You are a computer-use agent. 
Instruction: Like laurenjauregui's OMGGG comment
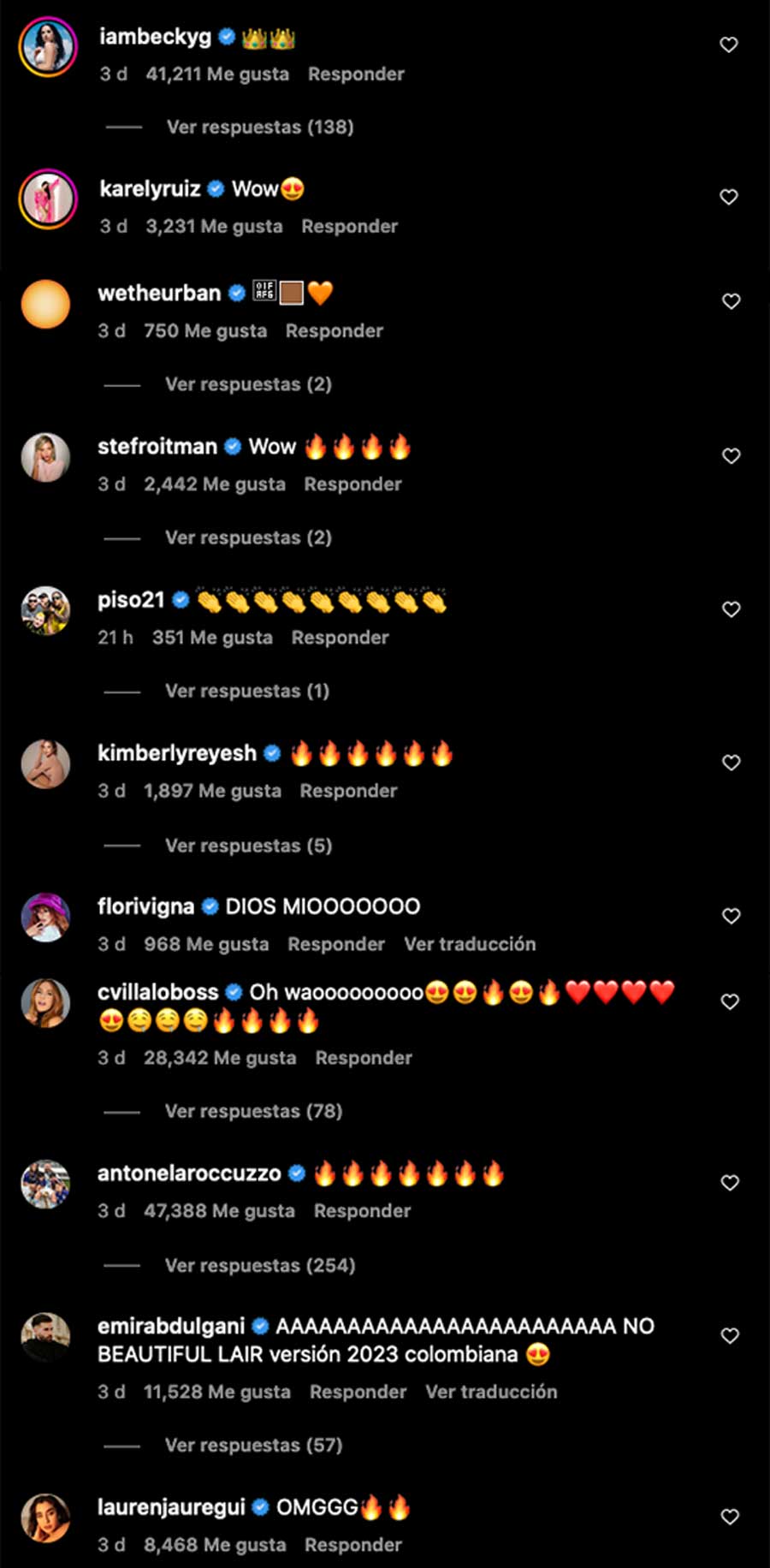coord(729,1517)
